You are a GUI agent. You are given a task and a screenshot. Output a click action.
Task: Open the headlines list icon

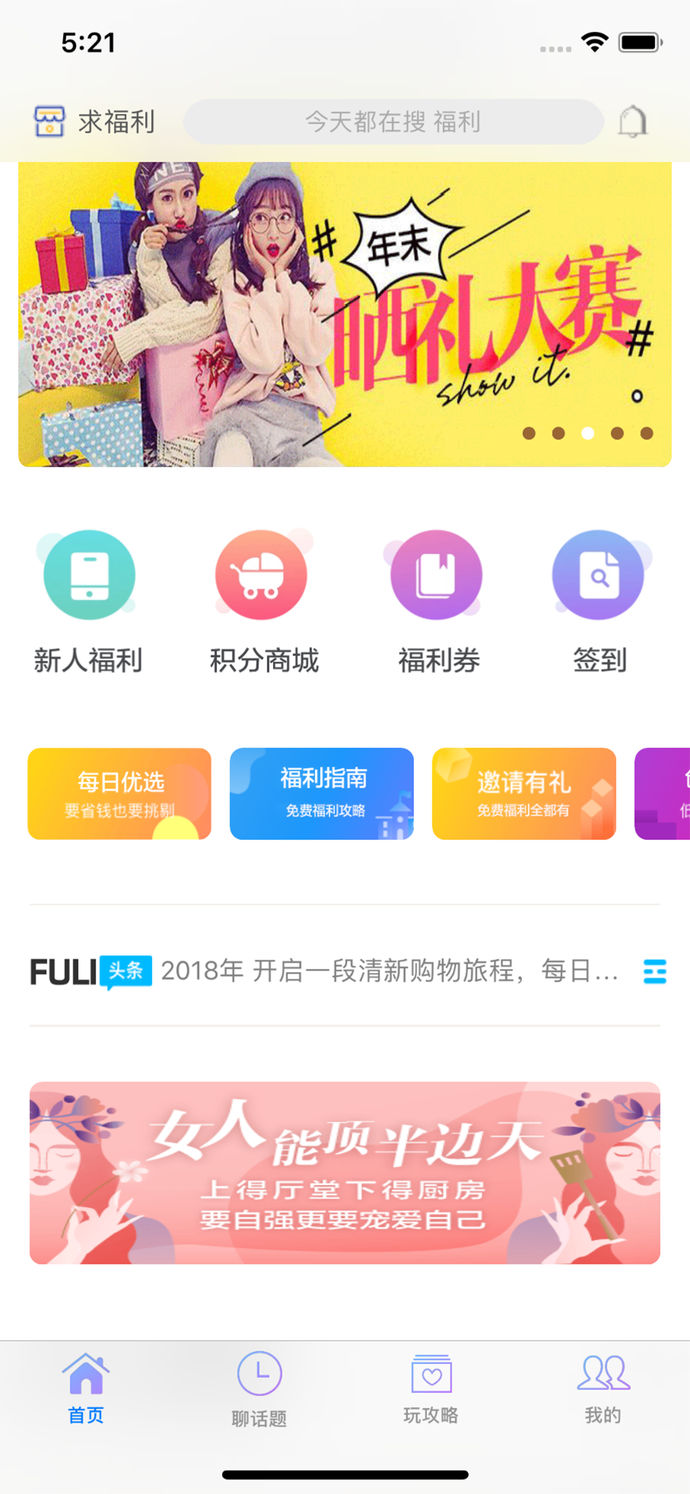coord(654,971)
